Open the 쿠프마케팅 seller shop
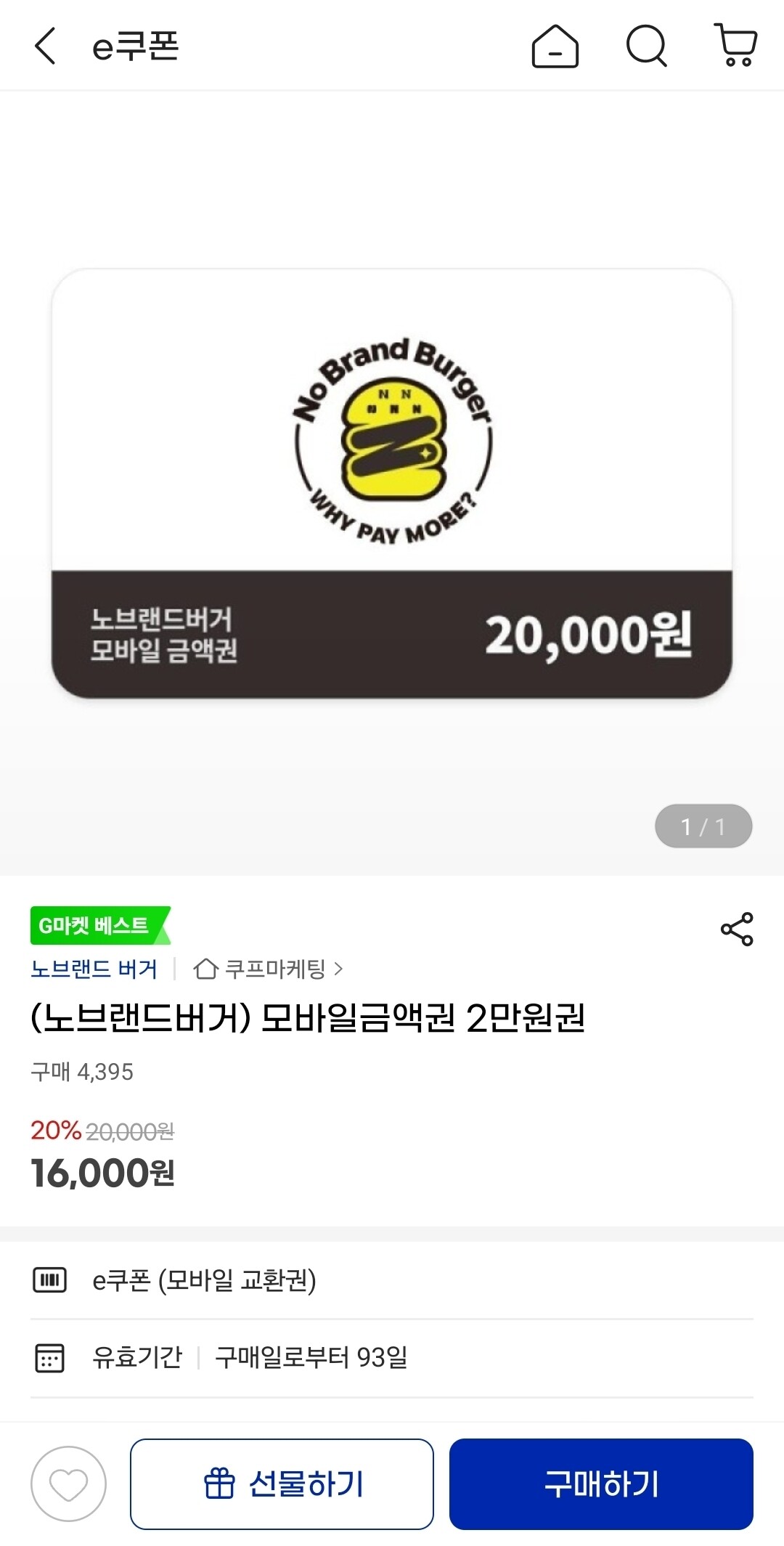Viewport: 784px width, 1546px height. 268,969
